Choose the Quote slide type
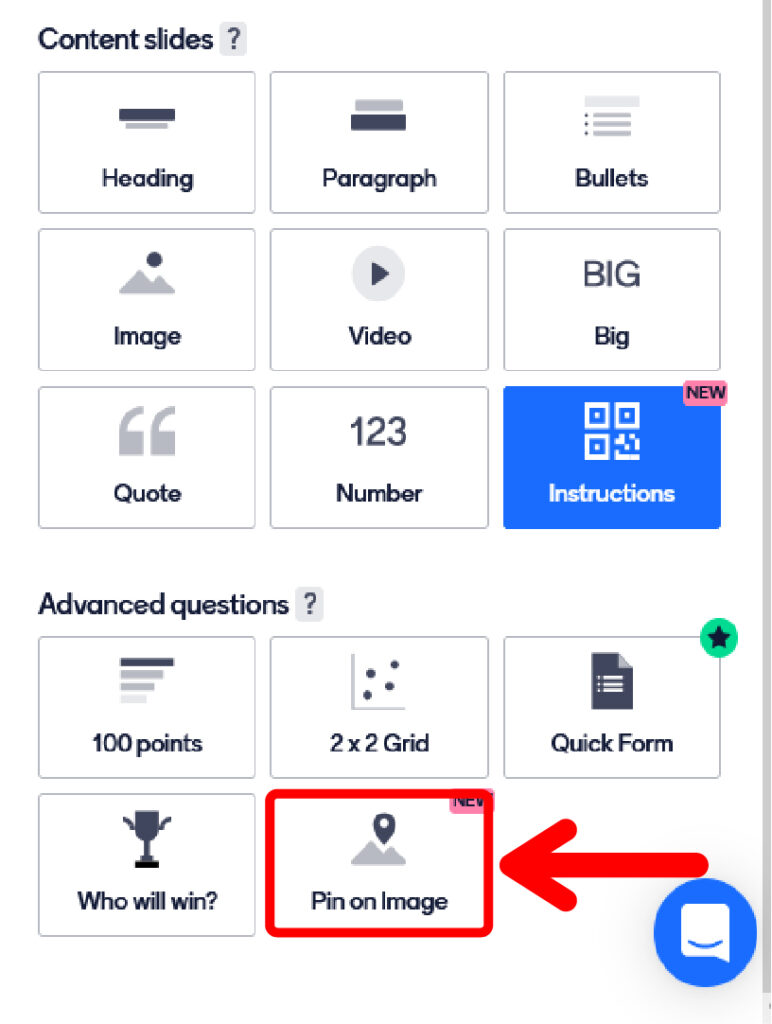 [147, 457]
